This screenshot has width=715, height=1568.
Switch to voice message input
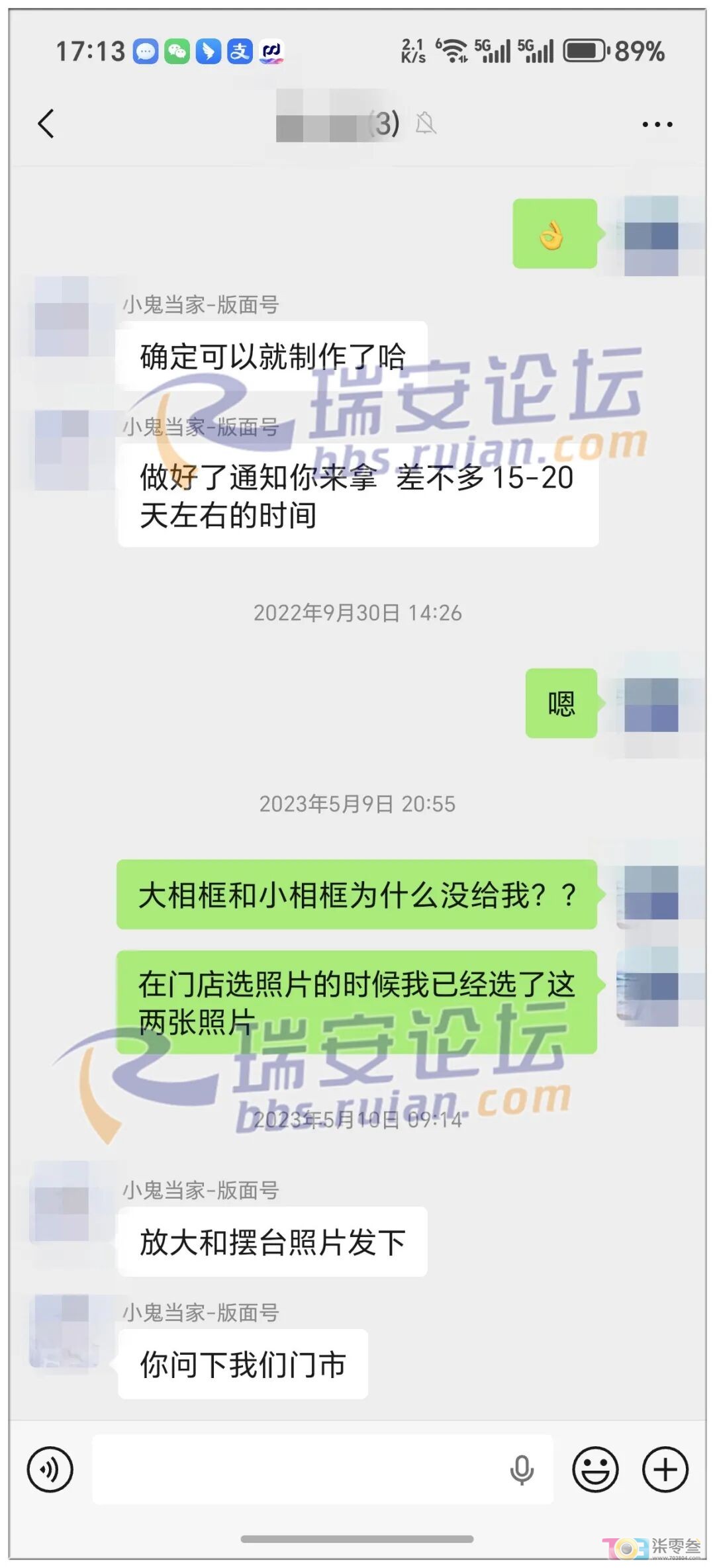tap(50, 1469)
